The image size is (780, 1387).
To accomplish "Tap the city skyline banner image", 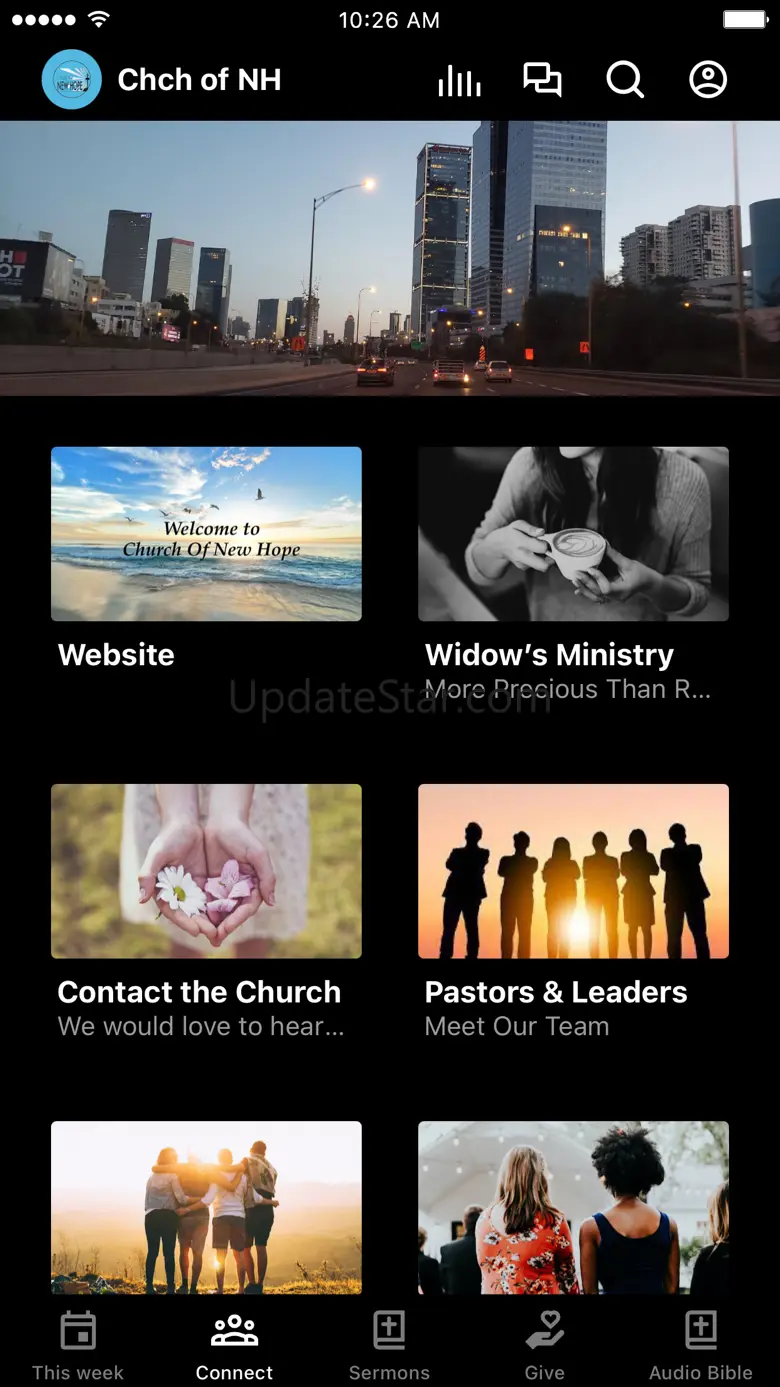I will 390,258.
